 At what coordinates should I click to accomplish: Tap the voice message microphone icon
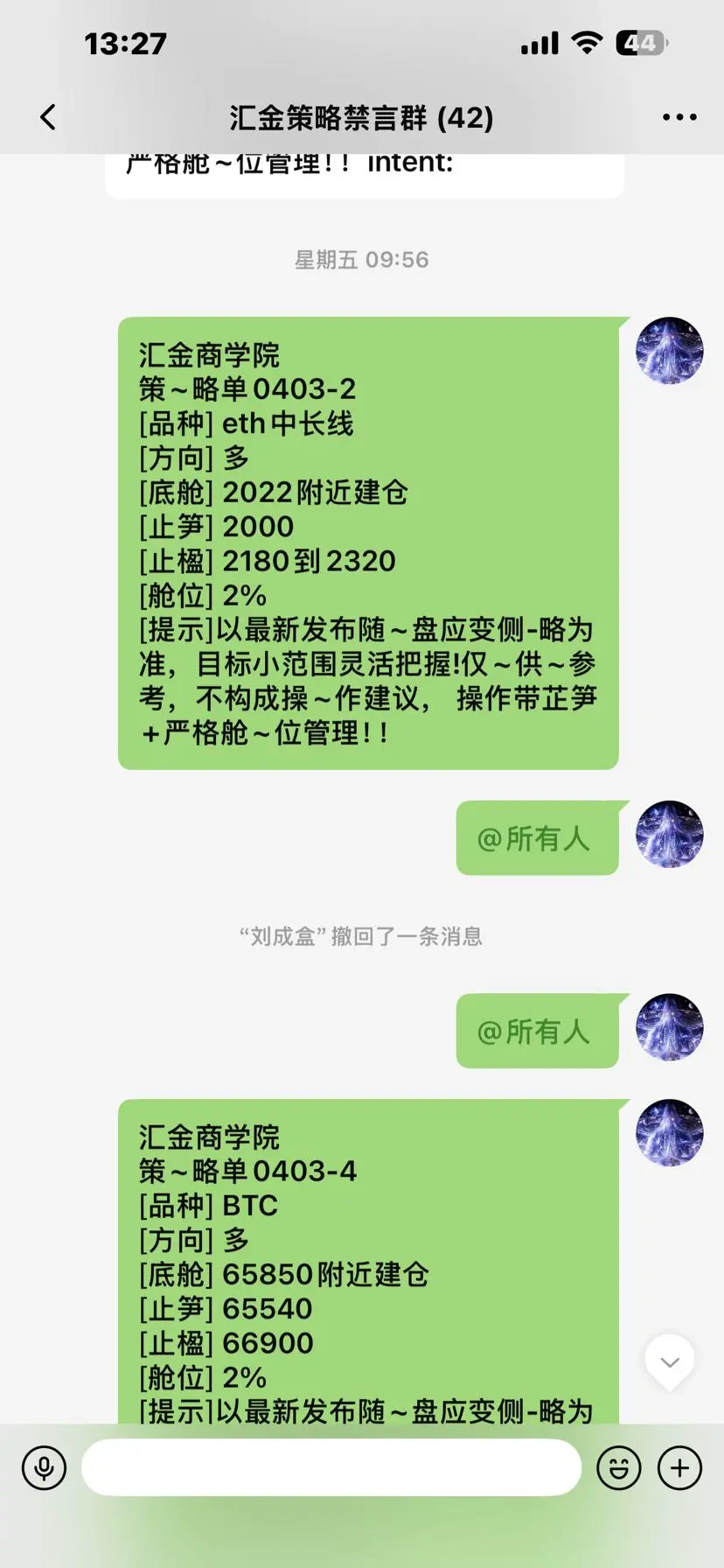43,1467
